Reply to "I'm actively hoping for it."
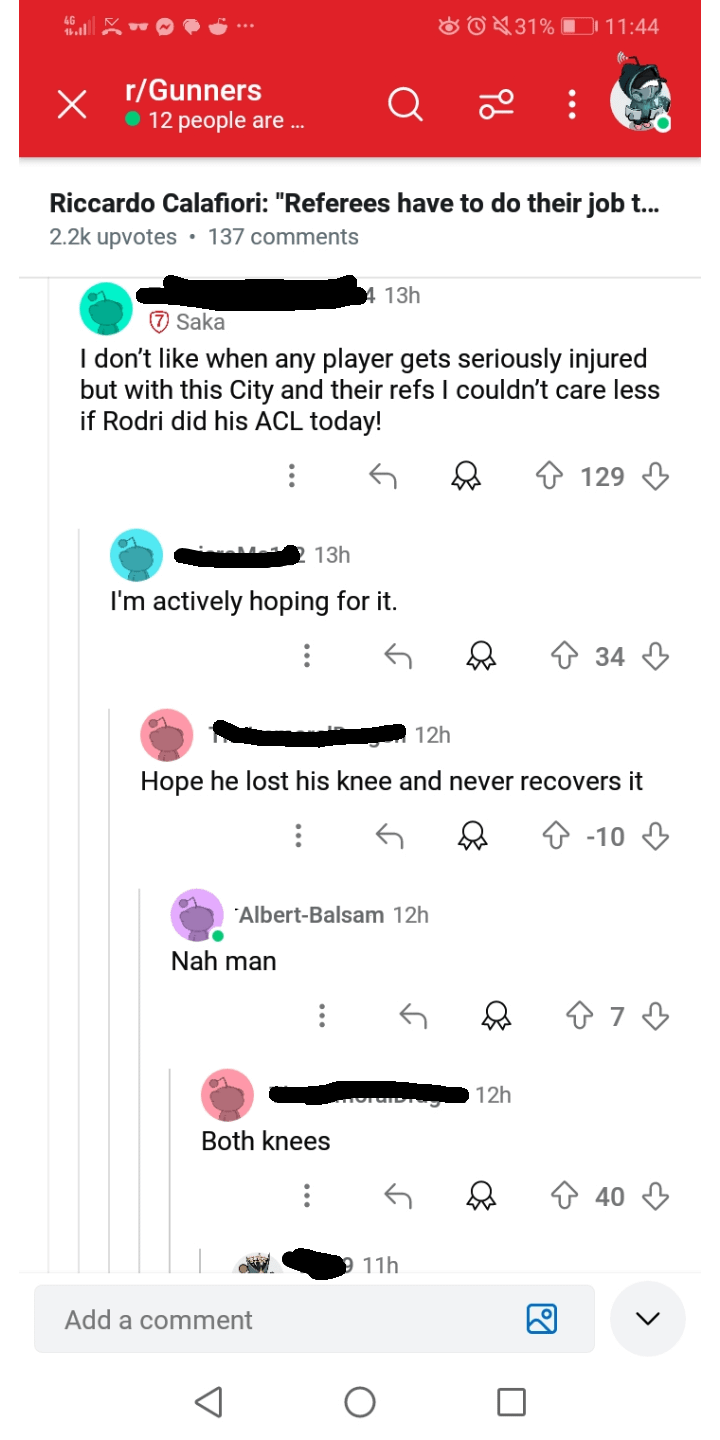This screenshot has height=1440, width=720. pyautogui.click(x=398, y=657)
